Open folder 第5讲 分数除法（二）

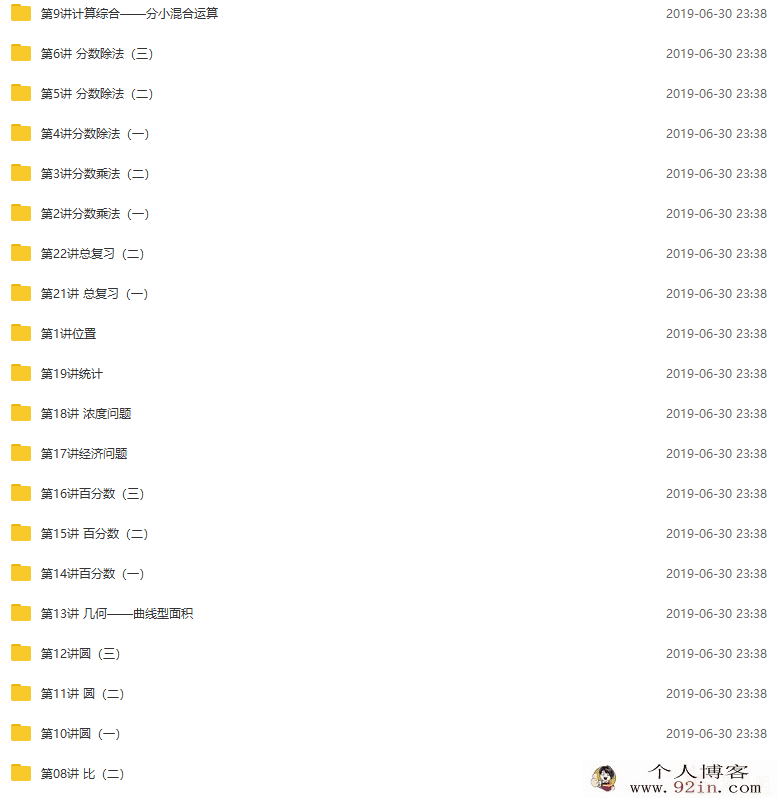click(x=96, y=94)
